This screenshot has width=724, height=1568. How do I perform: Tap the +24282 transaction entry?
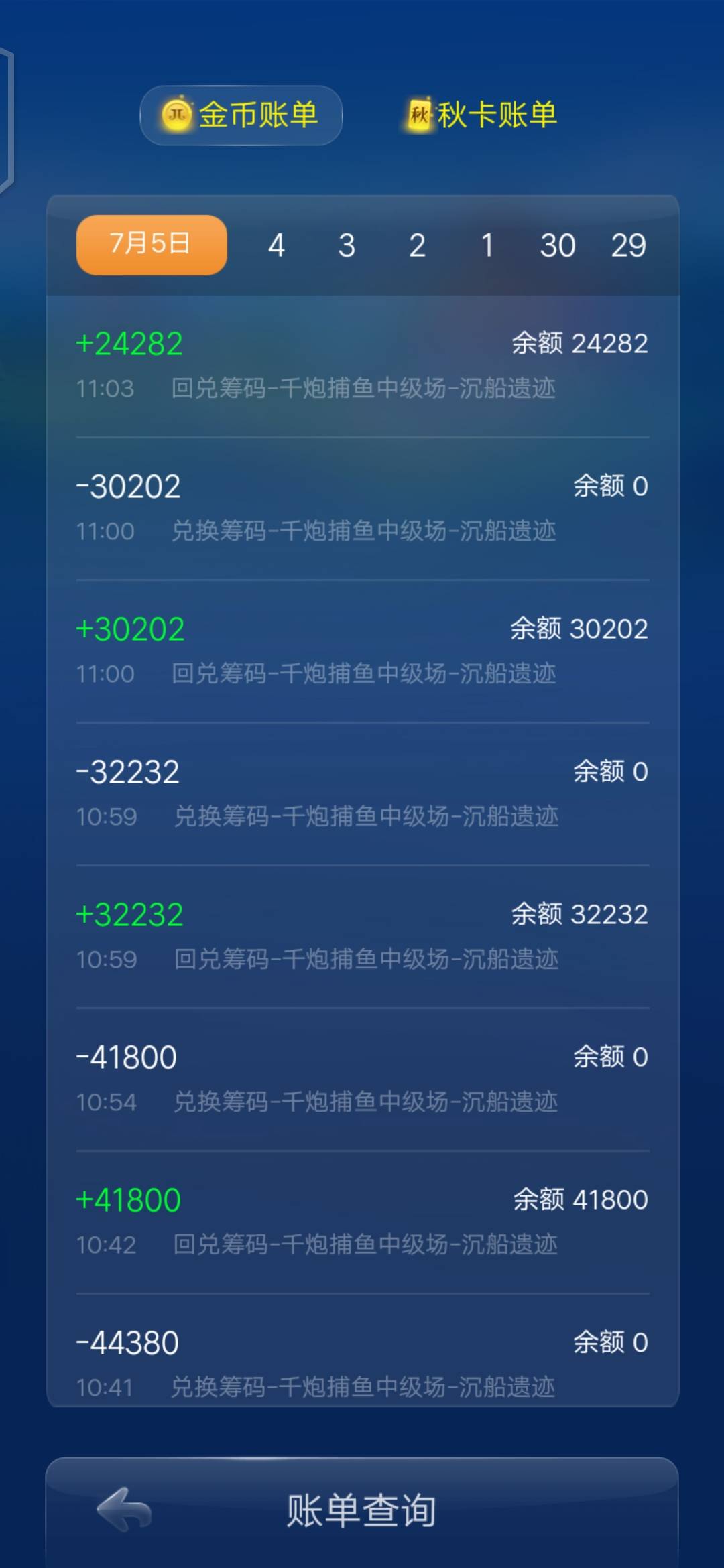pos(129,343)
